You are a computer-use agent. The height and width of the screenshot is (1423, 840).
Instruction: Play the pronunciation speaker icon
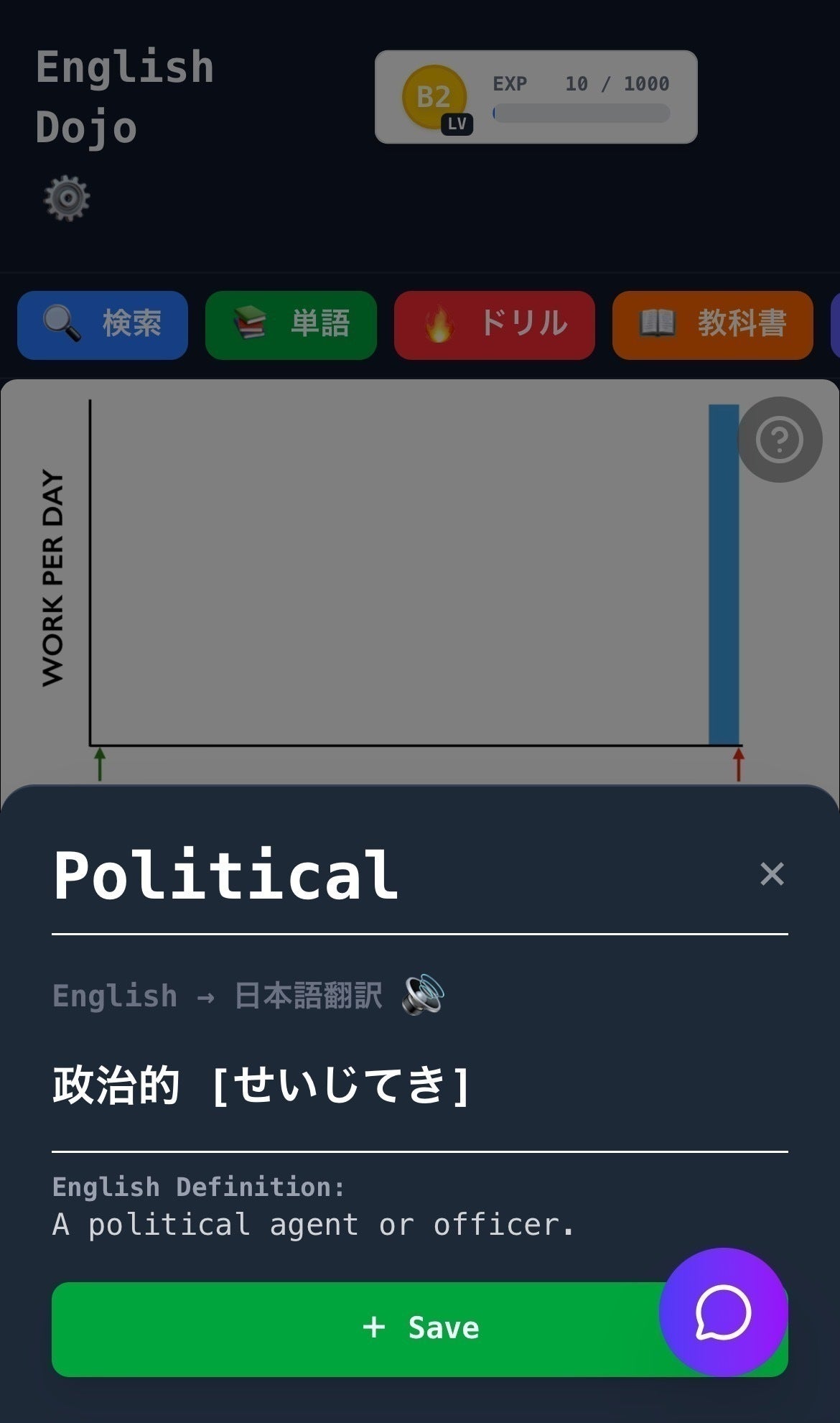click(423, 995)
